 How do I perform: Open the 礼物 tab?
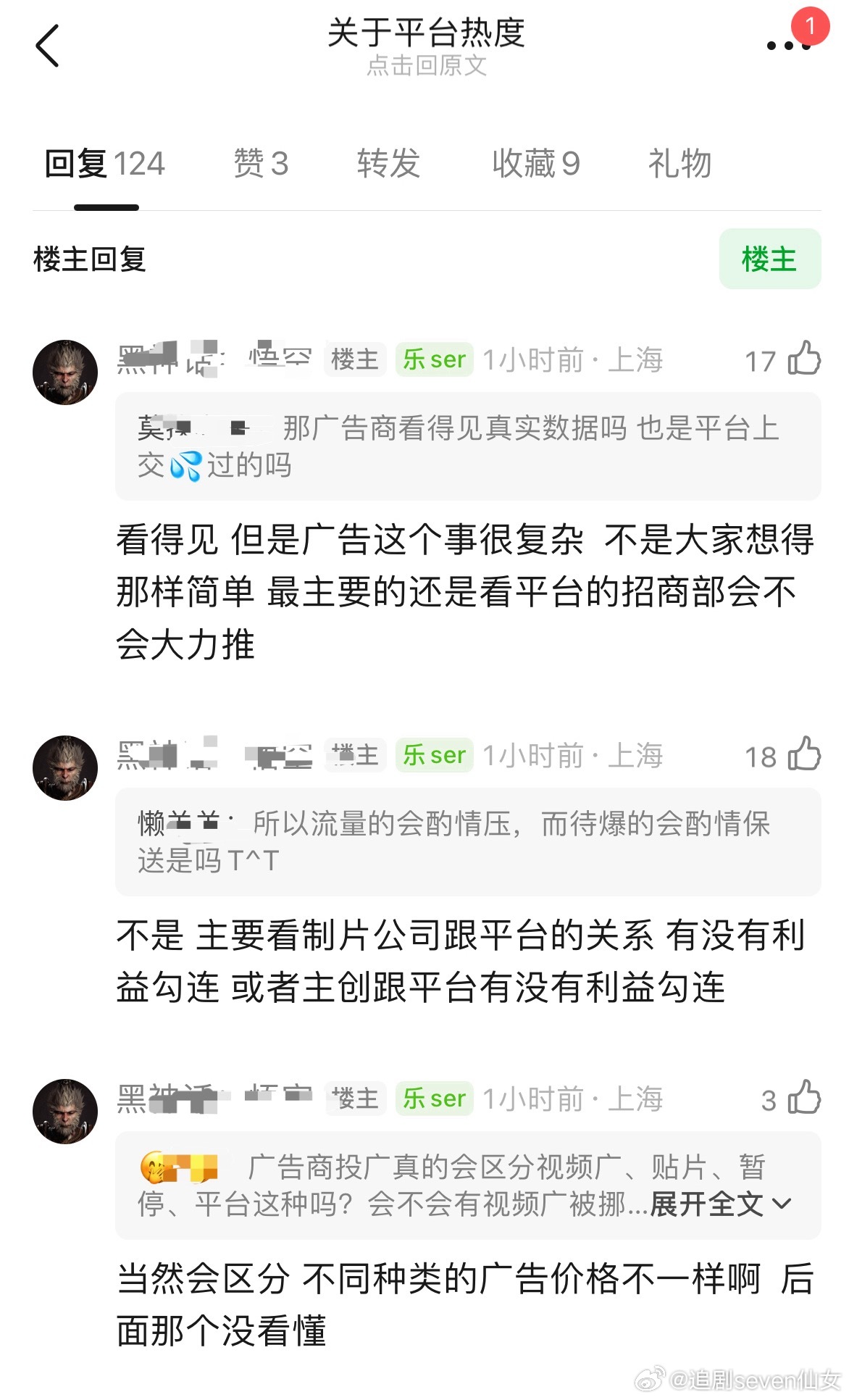pyautogui.click(x=679, y=164)
